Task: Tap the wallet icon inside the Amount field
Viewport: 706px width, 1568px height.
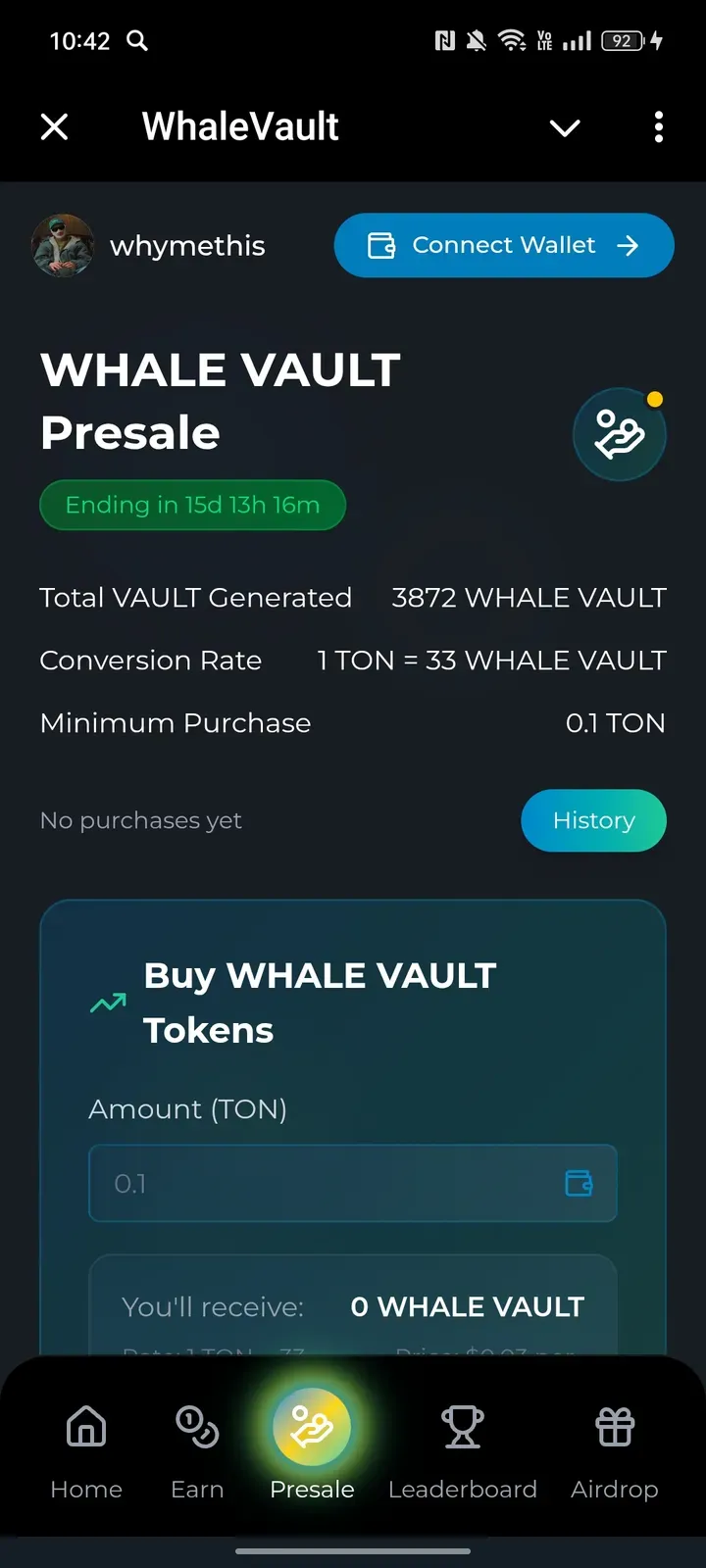Action: click(580, 1183)
